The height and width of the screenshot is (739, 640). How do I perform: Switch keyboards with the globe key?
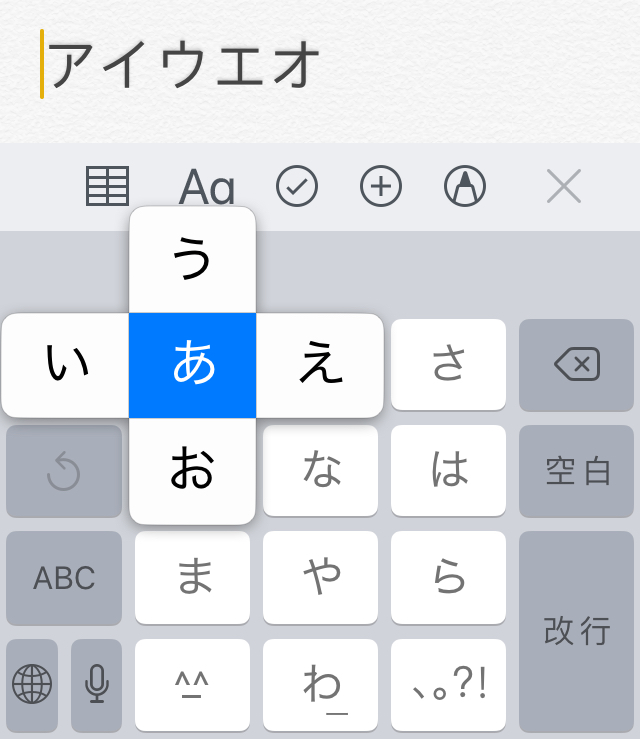tap(32, 685)
